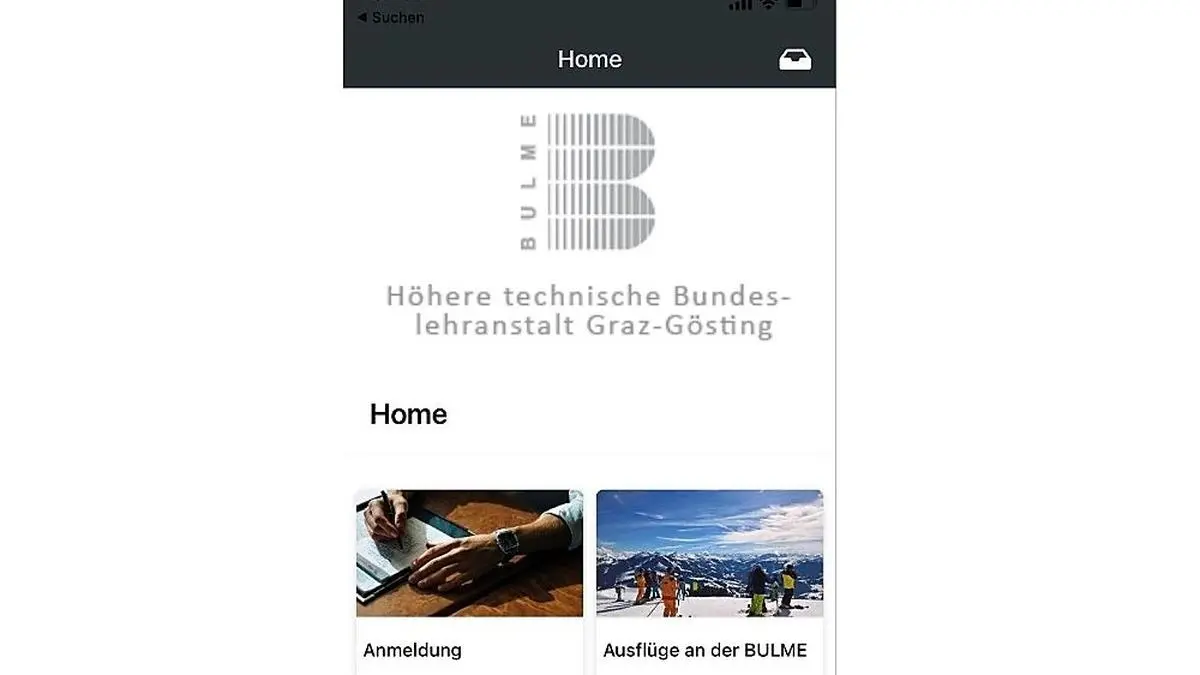Open the Ausflüge an der BULME card

[x=709, y=580]
